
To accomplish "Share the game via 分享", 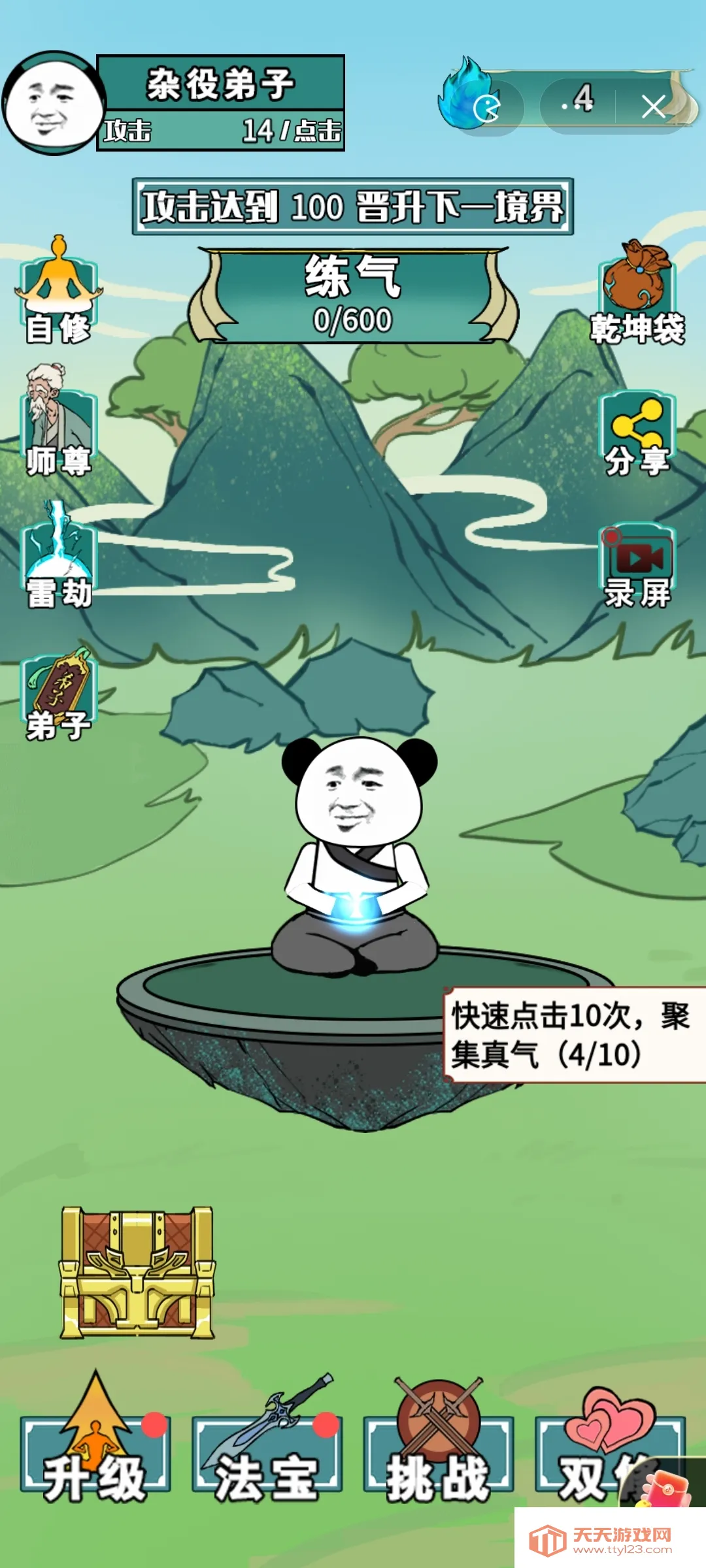I will tap(637, 434).
